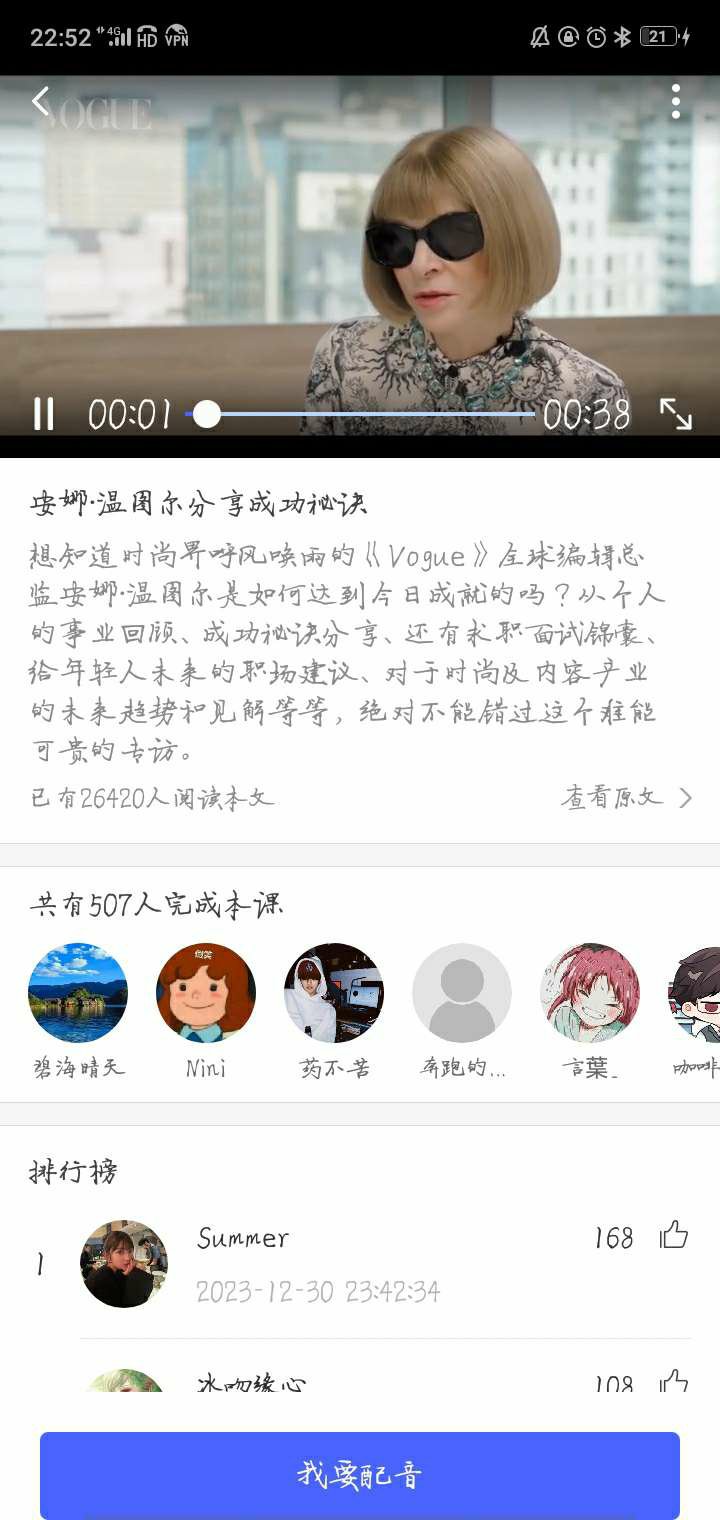Enter fullscreen video mode

[676, 414]
